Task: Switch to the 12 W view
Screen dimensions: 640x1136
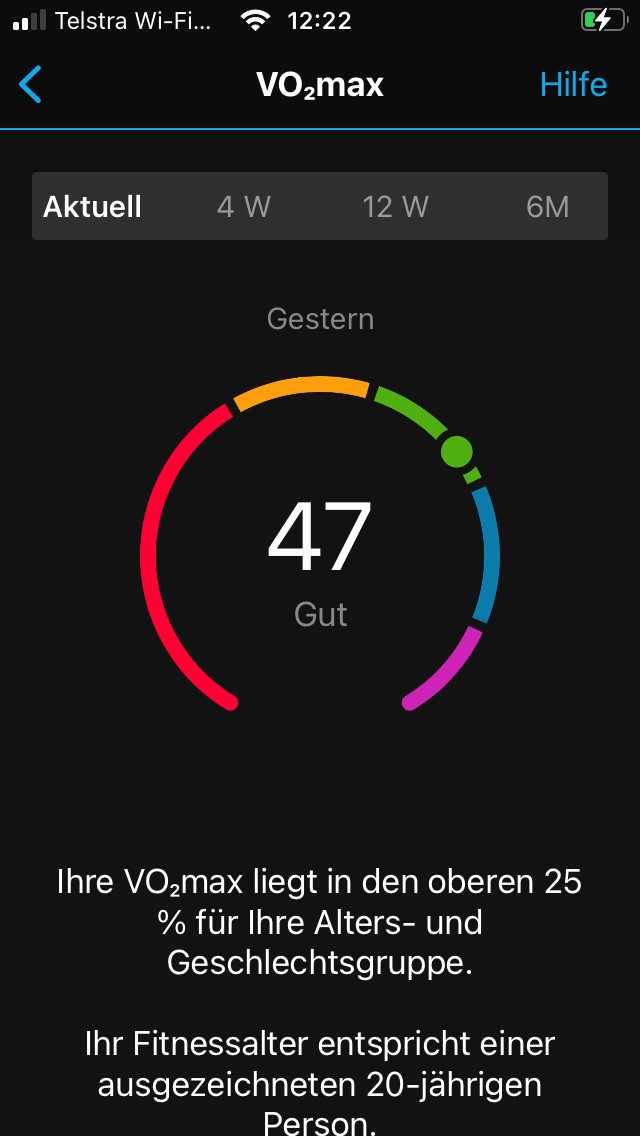Action: (396, 207)
